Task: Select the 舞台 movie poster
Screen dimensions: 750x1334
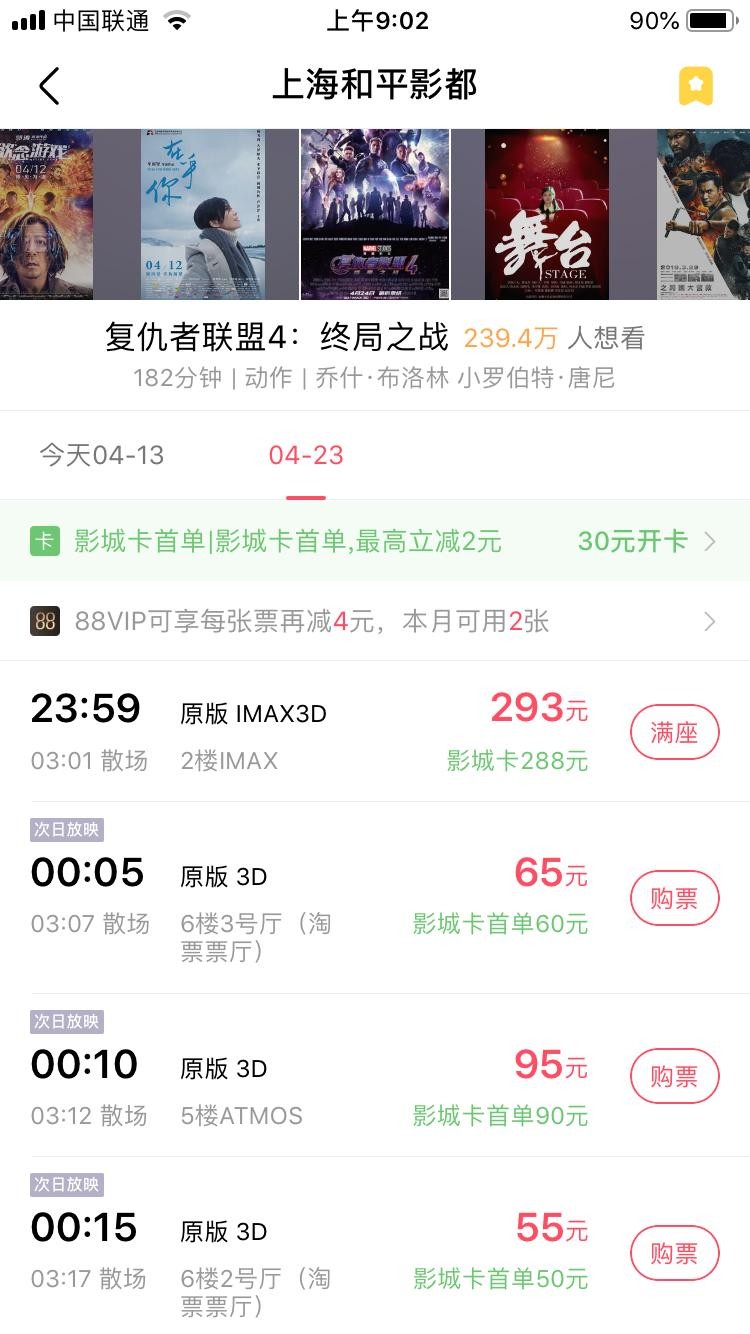Action: click(546, 214)
